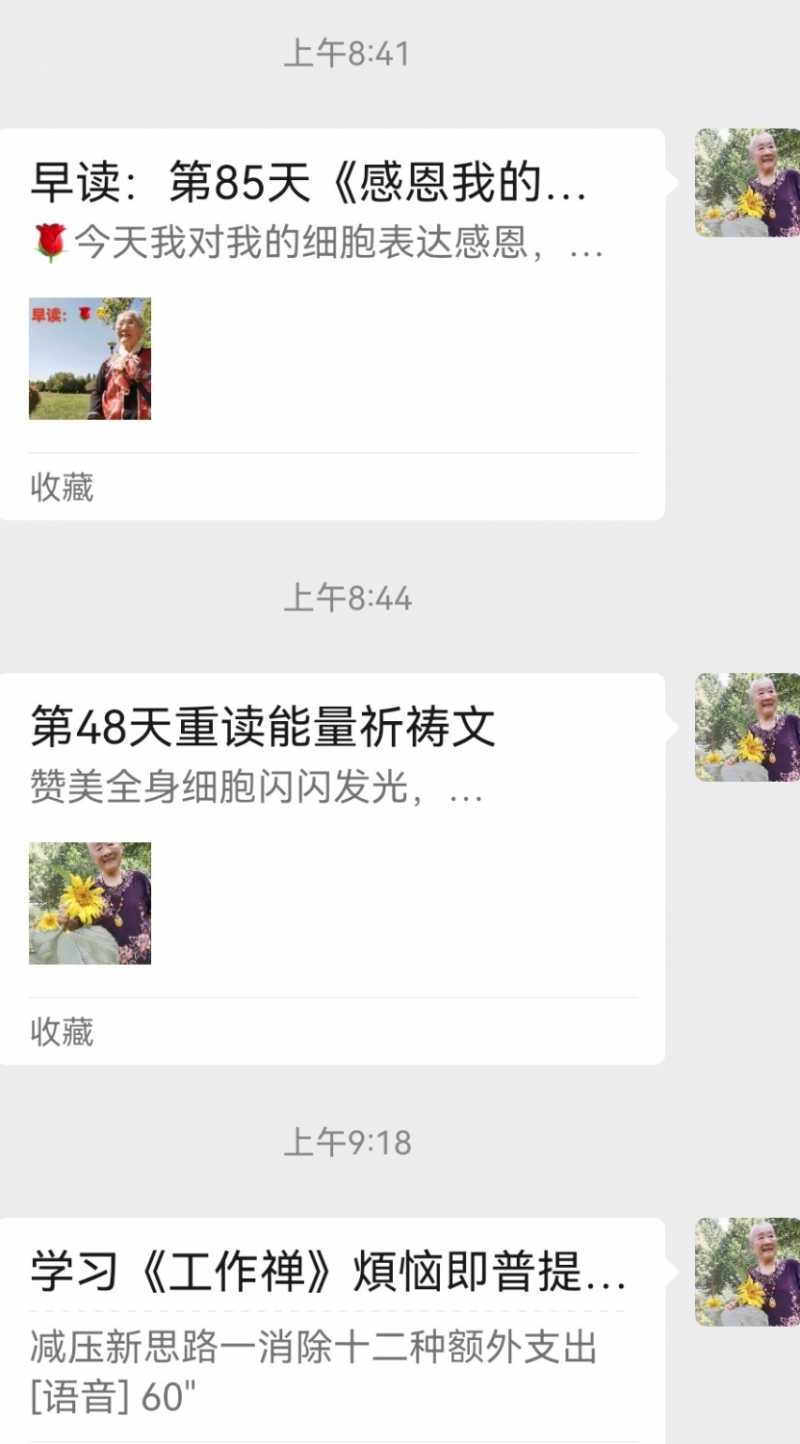This screenshot has height=1444, width=800.
Task: Tap sender avatar beside the 第48天重读能量祈祷文 message
Action: 747,727
